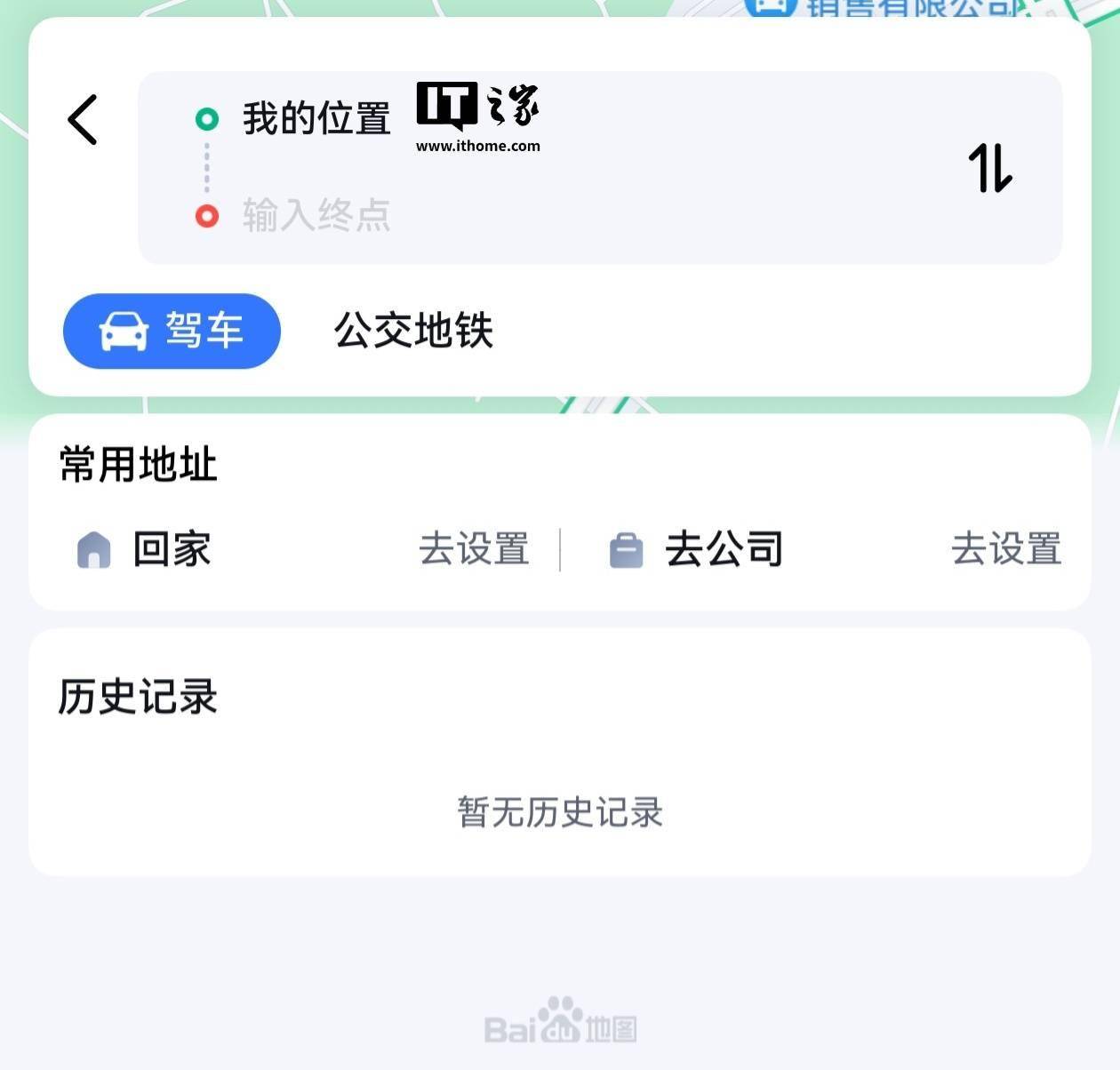This screenshot has width=1120, height=1070.
Task: Tap the 我的位置 starting point field
Action: [x=316, y=119]
